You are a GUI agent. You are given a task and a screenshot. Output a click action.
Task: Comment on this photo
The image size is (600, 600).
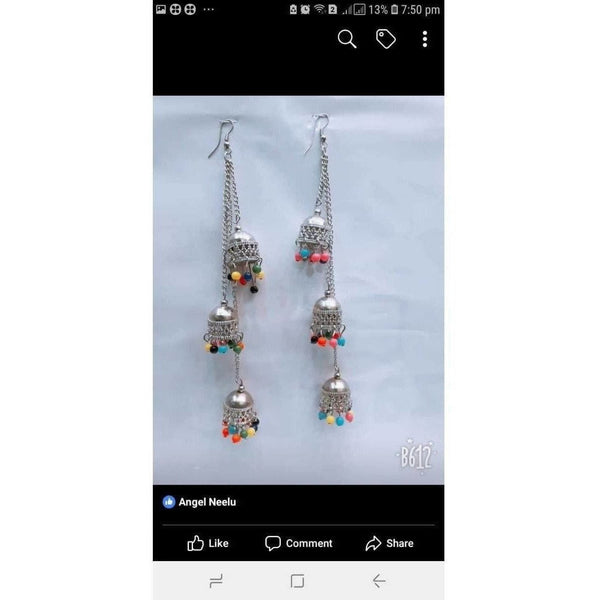[298, 543]
